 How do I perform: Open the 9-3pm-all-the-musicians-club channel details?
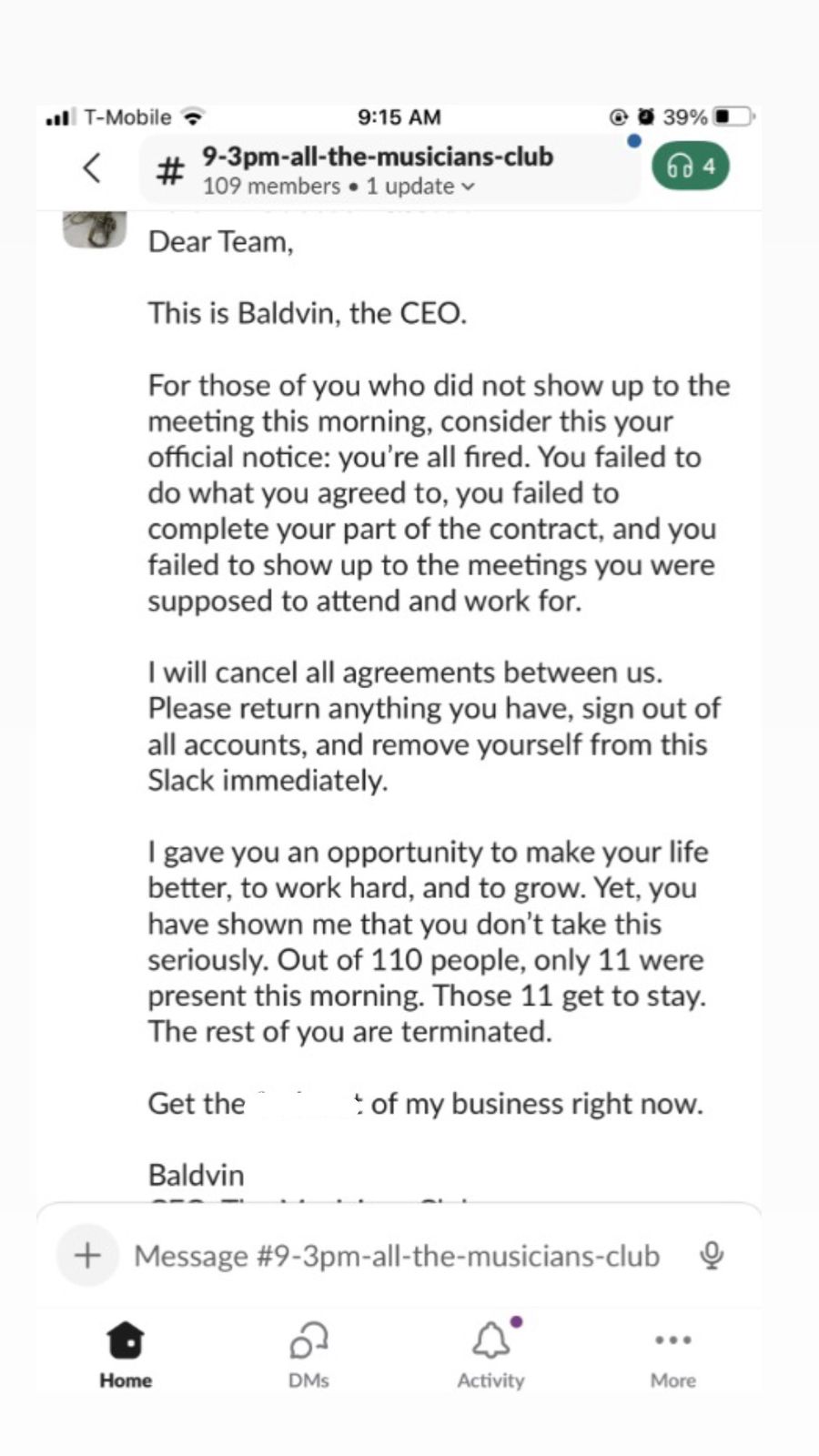377,169
